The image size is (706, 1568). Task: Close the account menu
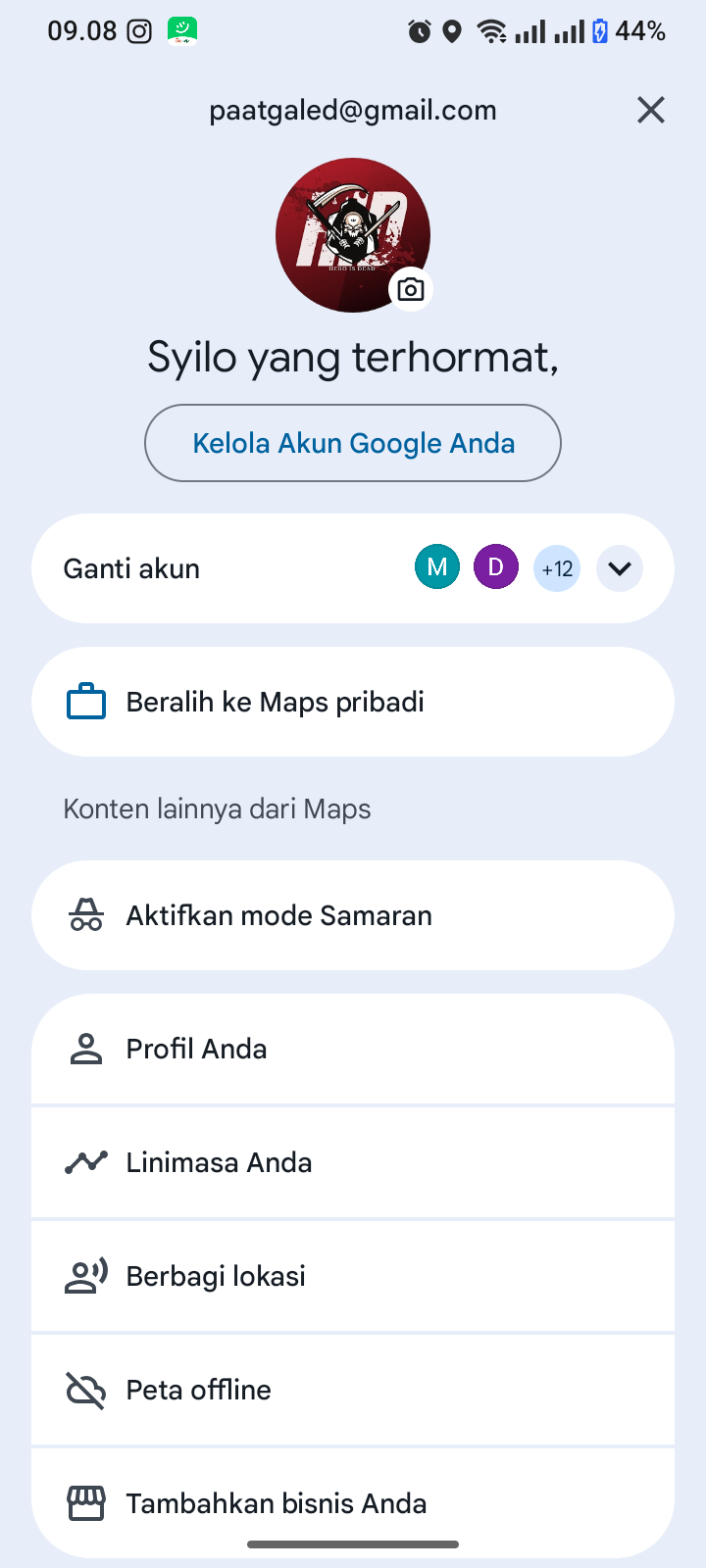(651, 110)
